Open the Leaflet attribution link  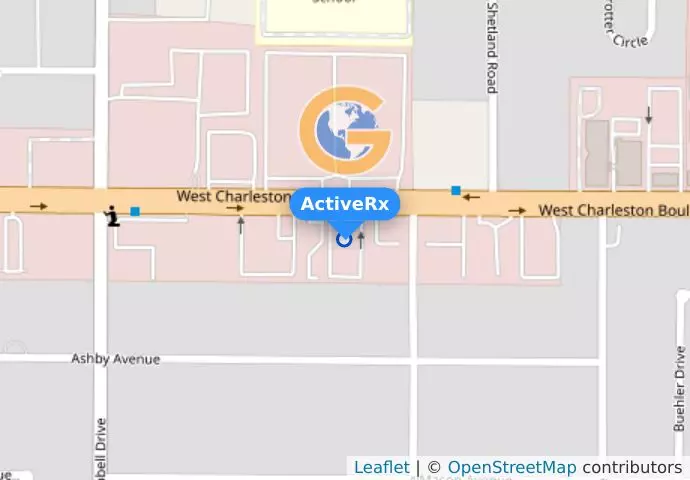coord(381,467)
